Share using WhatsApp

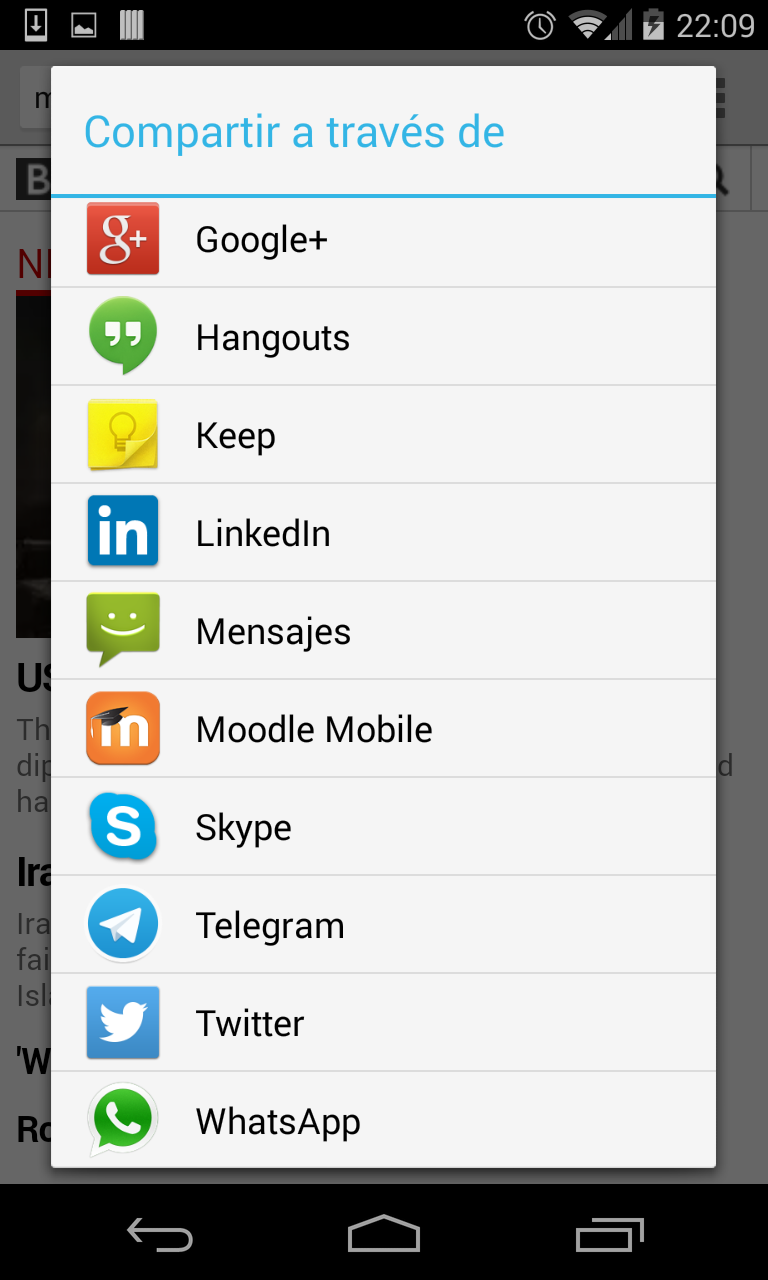pos(383,1120)
